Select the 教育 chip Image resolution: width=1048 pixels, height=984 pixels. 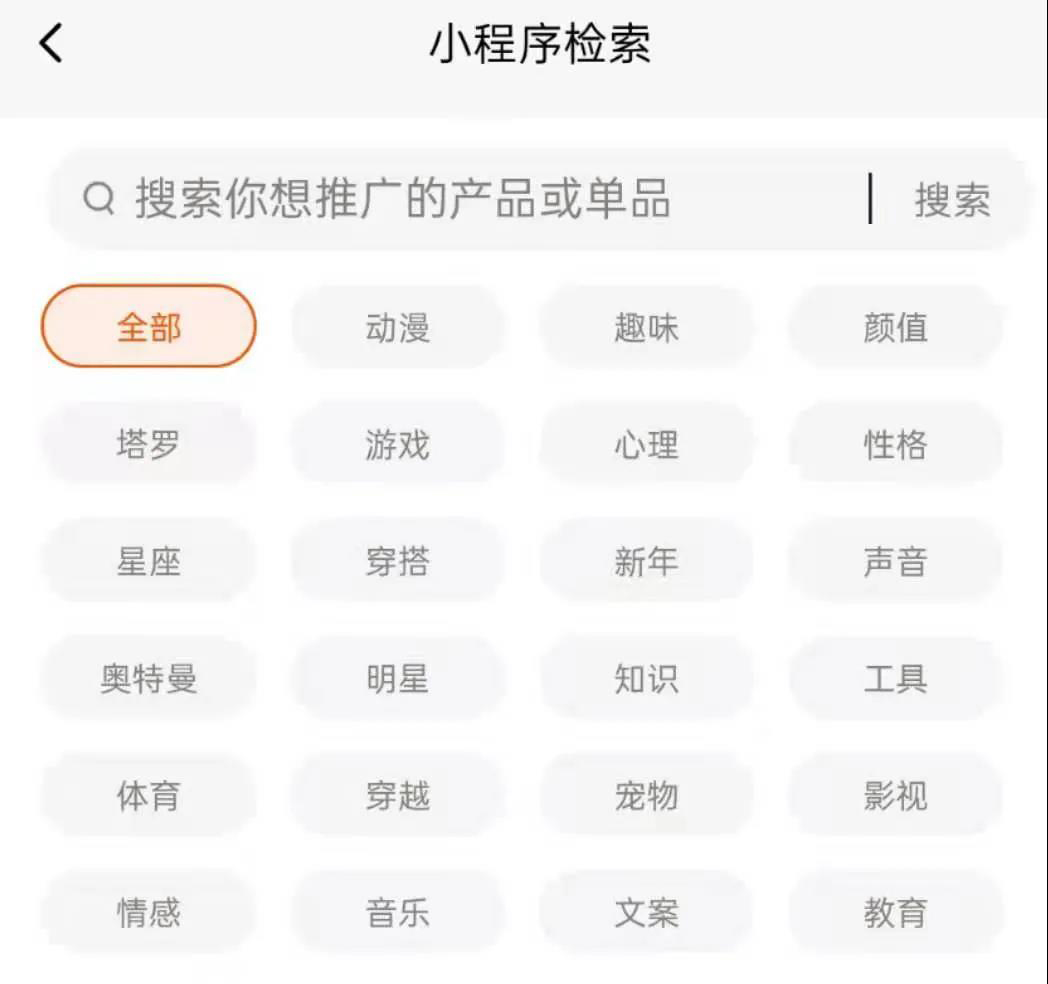click(x=895, y=913)
